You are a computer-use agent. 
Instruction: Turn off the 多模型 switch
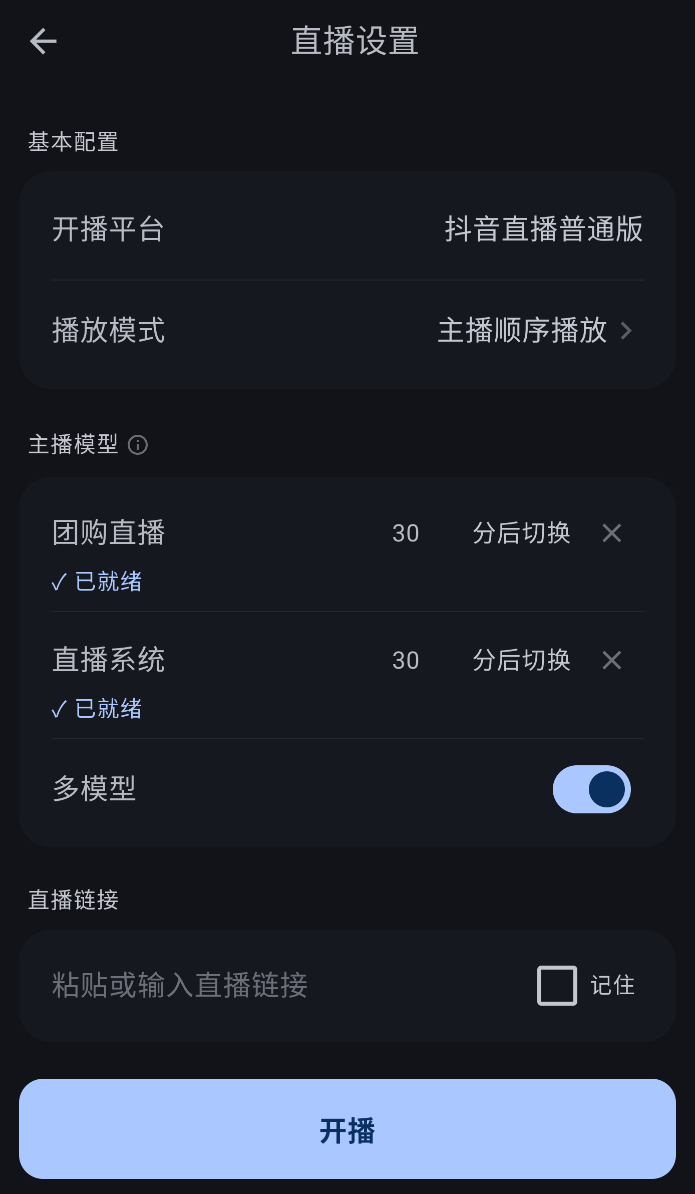click(x=591, y=789)
